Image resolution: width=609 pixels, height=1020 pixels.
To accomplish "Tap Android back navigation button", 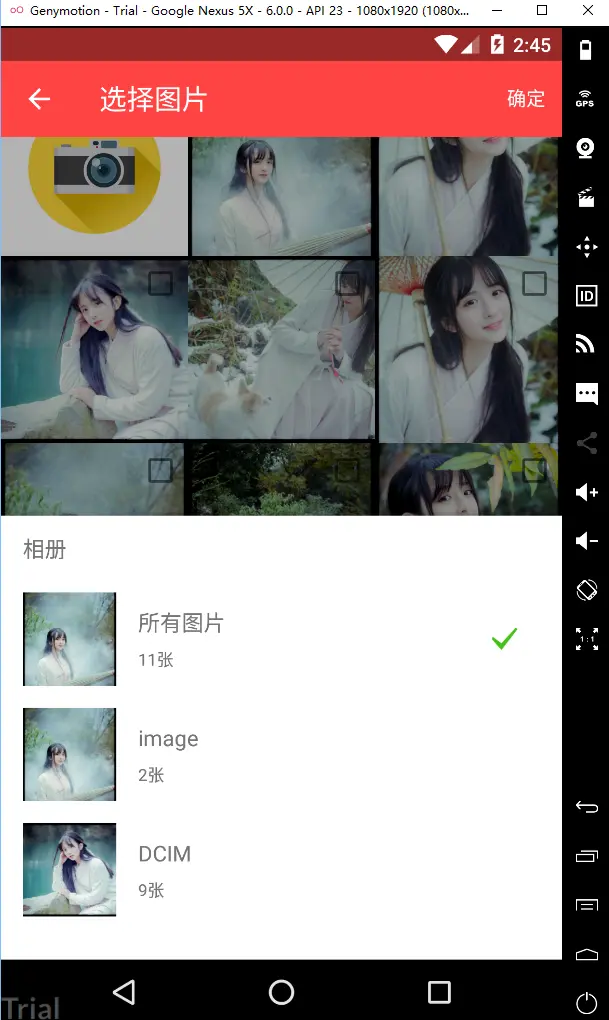I will [x=124, y=991].
